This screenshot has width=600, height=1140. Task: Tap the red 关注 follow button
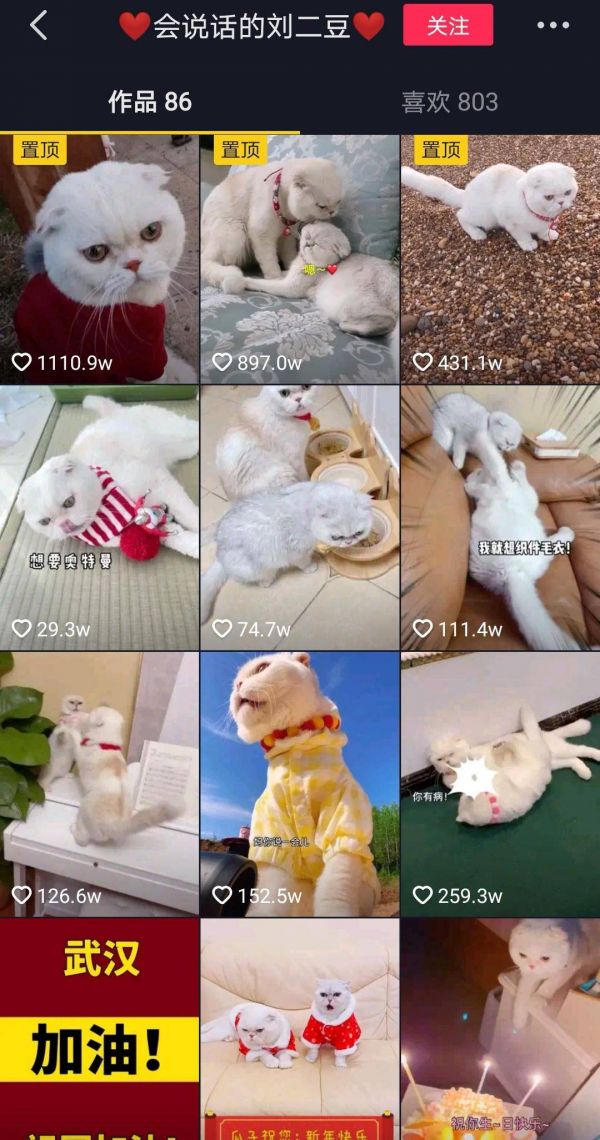[448, 26]
